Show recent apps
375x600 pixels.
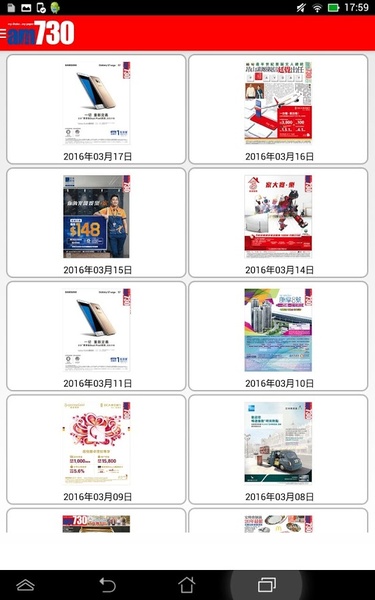click(267, 585)
